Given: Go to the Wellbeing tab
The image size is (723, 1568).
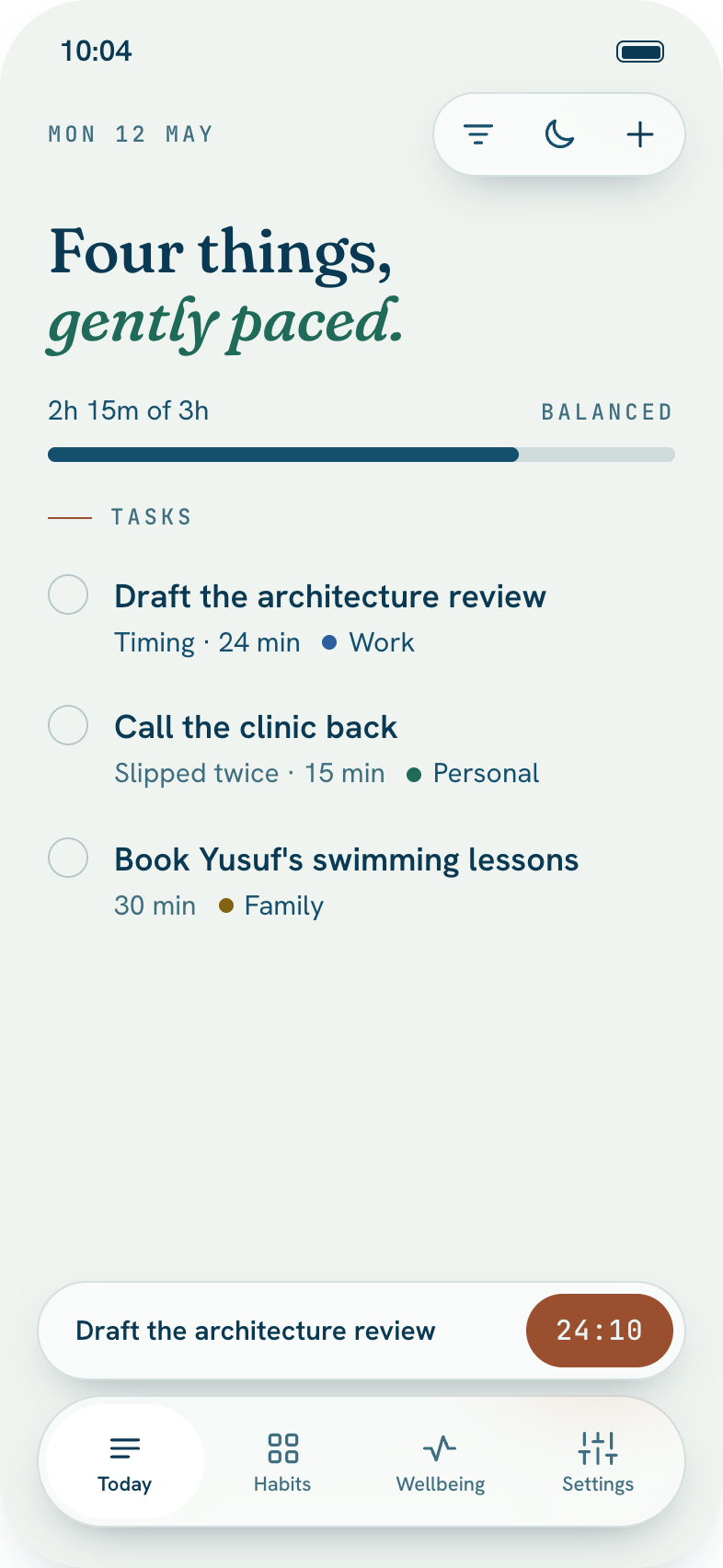Looking at the screenshot, I should pos(441,1461).
